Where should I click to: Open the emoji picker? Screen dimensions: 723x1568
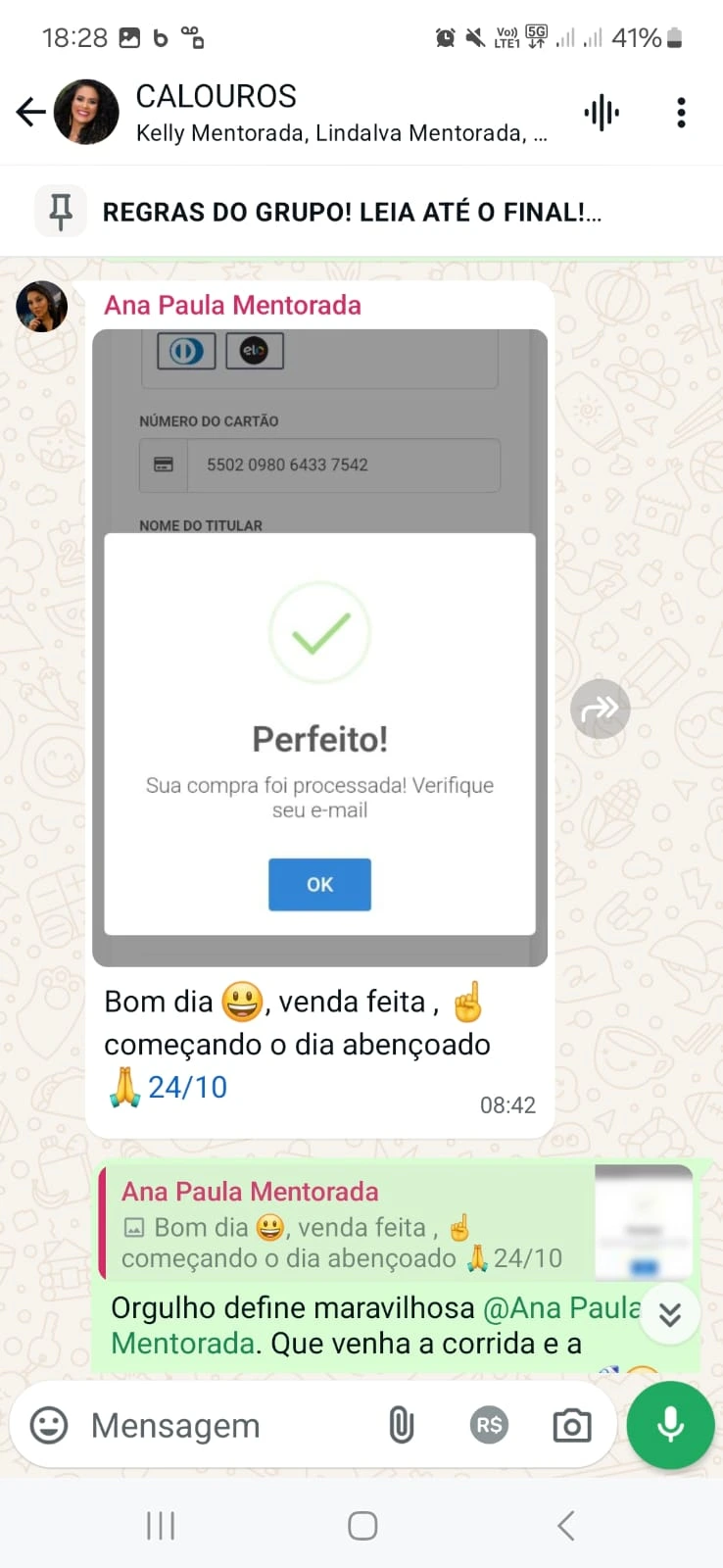(49, 1425)
